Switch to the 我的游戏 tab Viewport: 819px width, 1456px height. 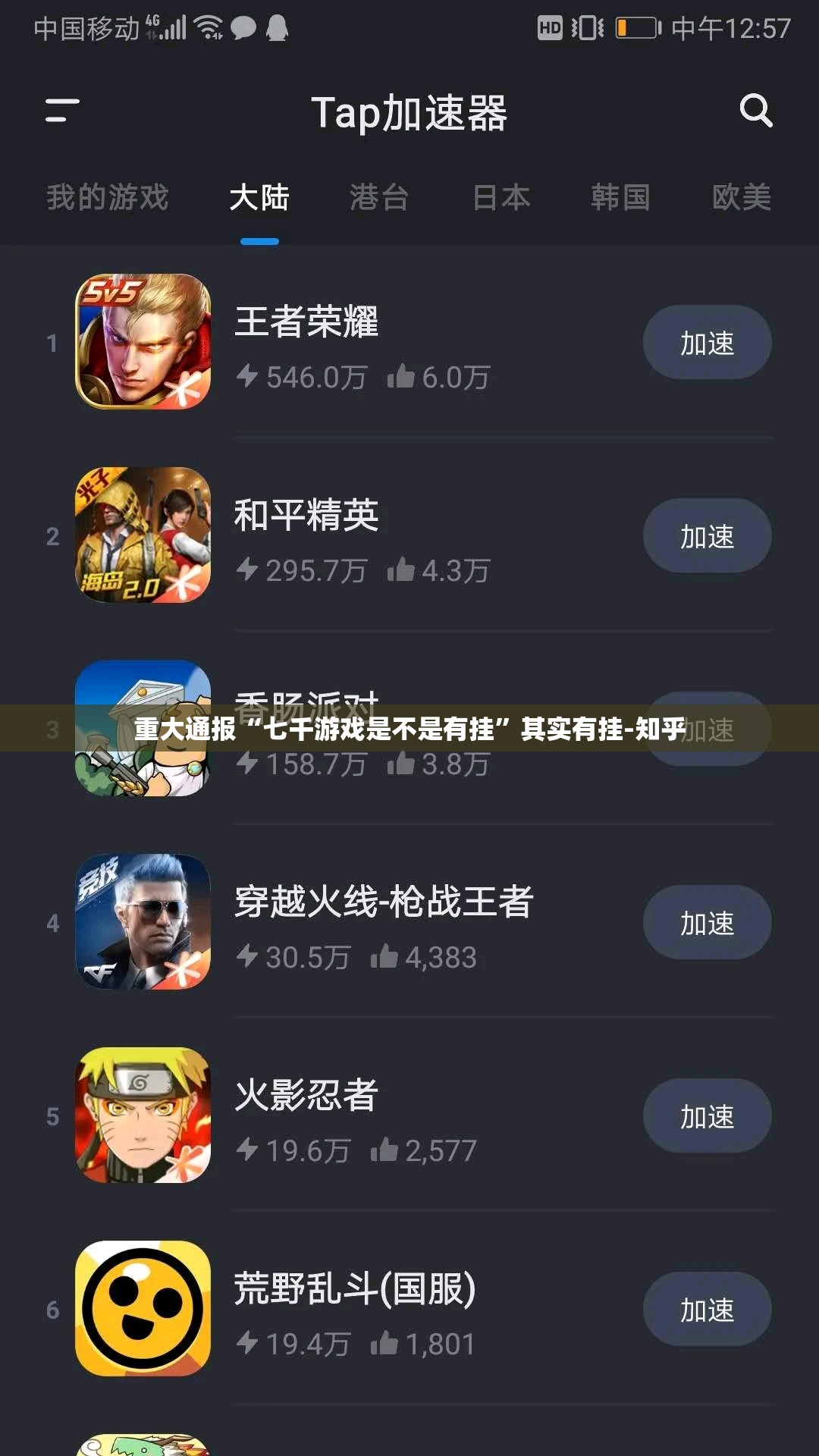(107, 197)
